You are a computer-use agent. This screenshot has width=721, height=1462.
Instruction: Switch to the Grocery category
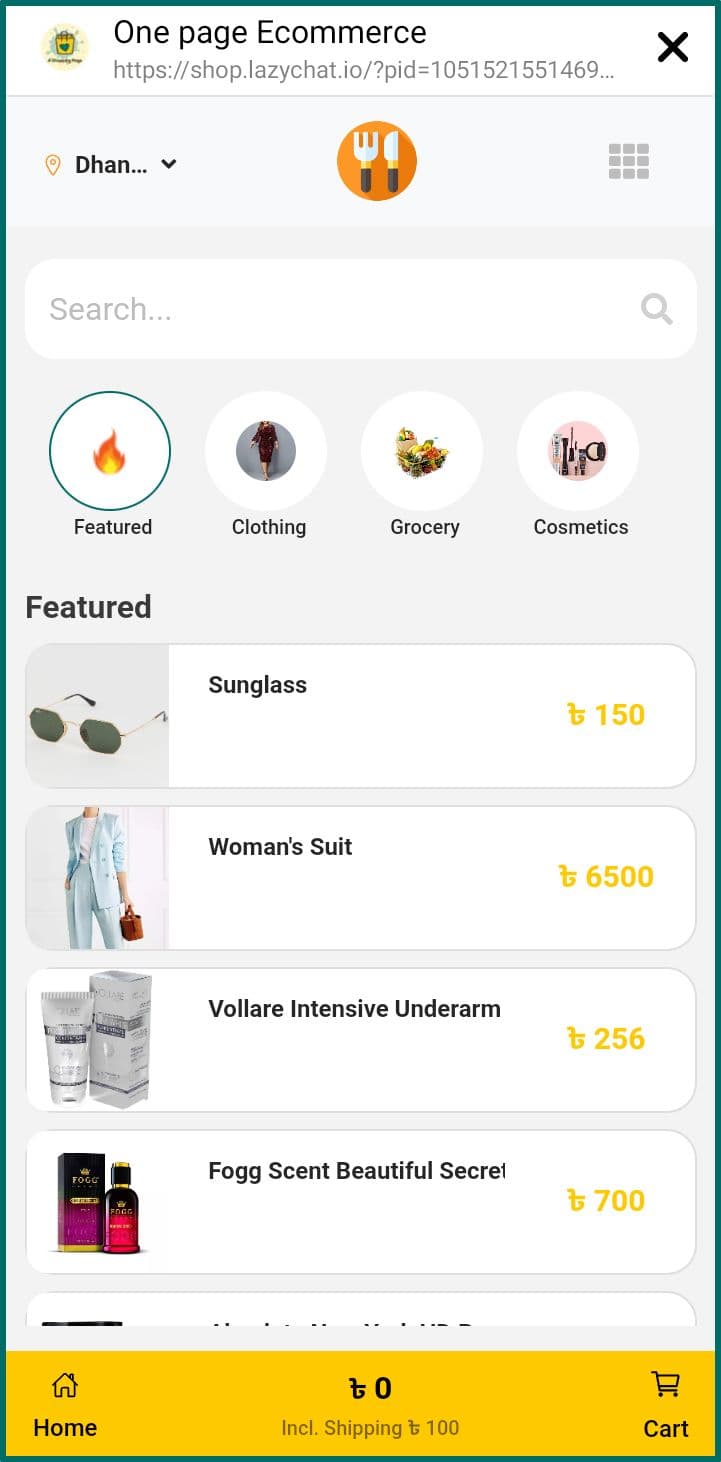tap(422, 452)
